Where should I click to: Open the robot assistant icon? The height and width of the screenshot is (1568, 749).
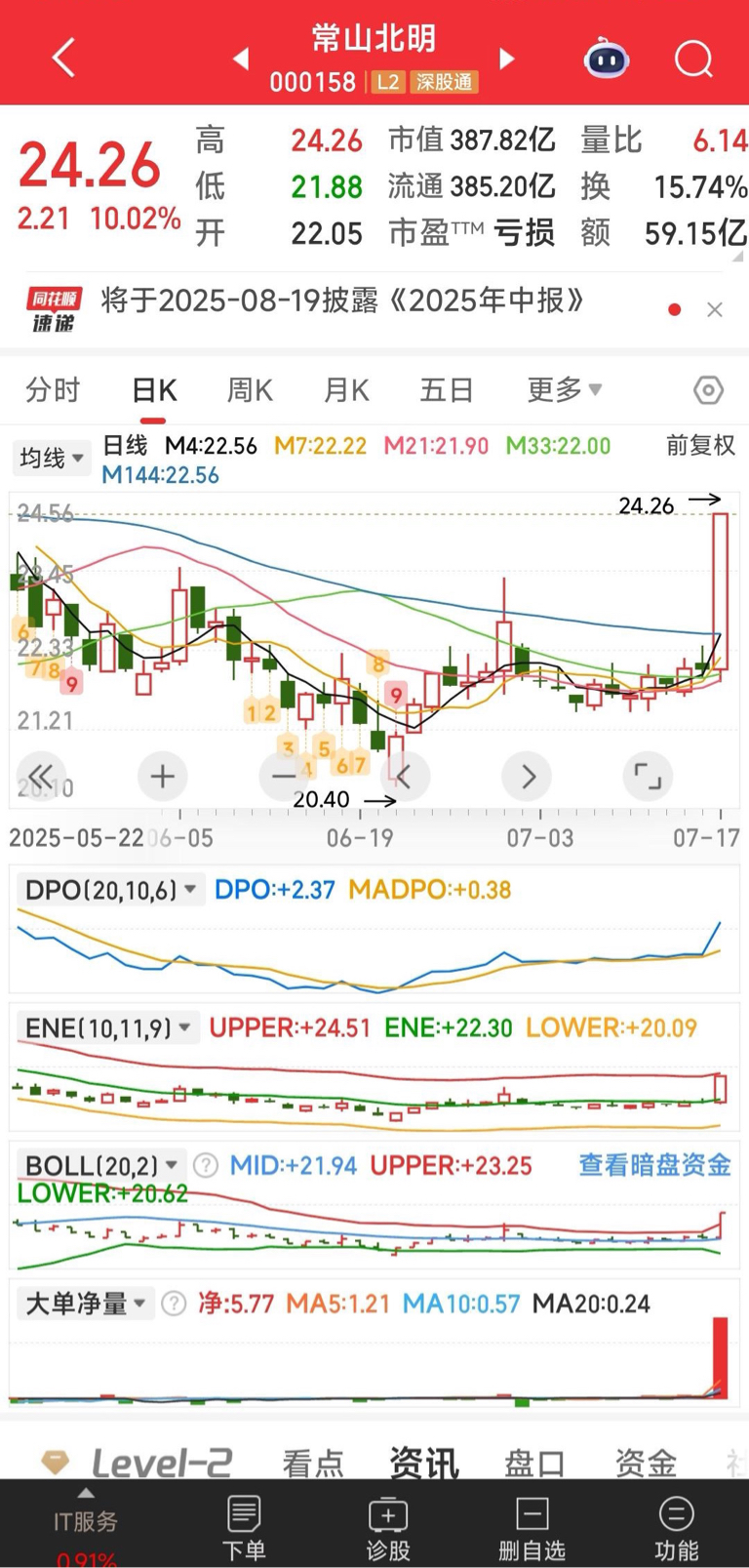coord(606,59)
